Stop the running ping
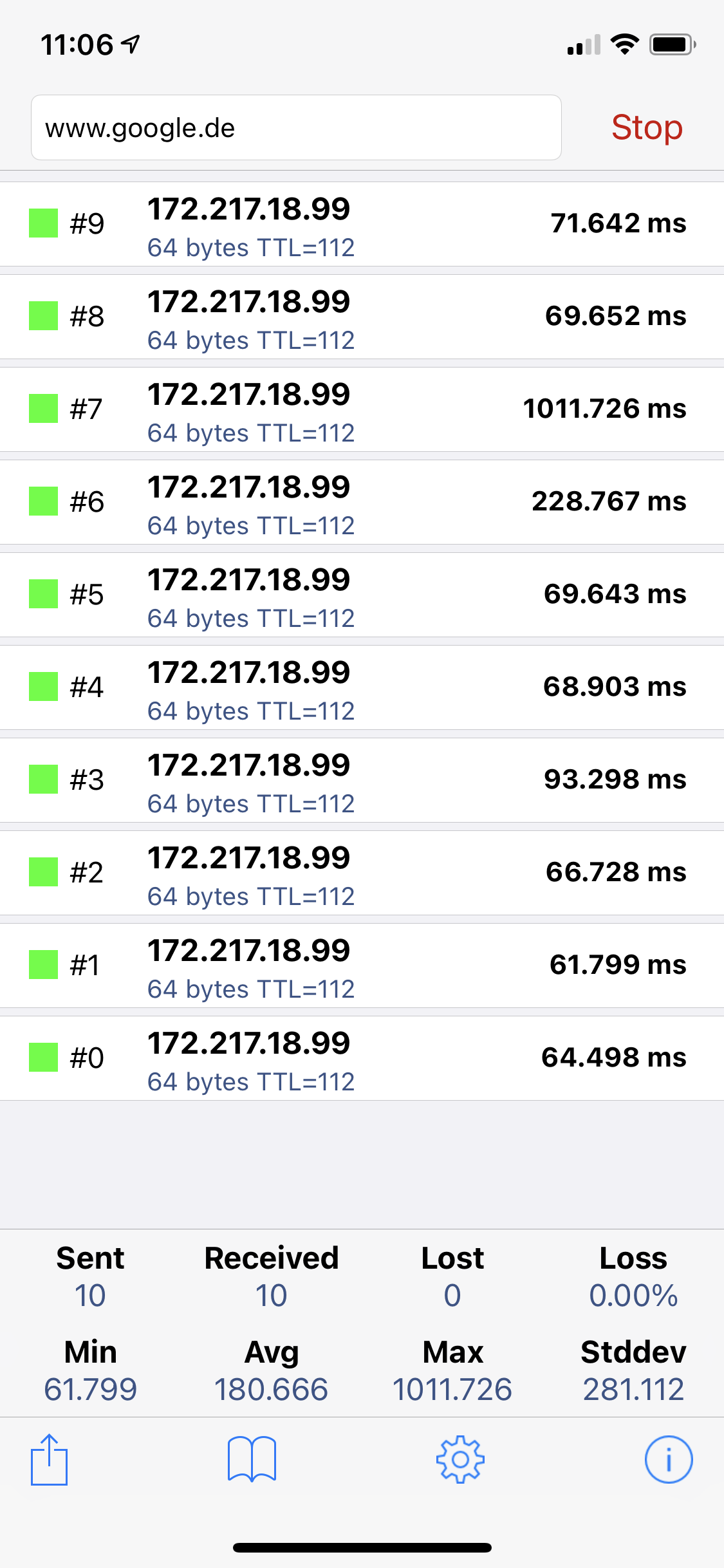This screenshot has height=1568, width=724. [x=647, y=127]
